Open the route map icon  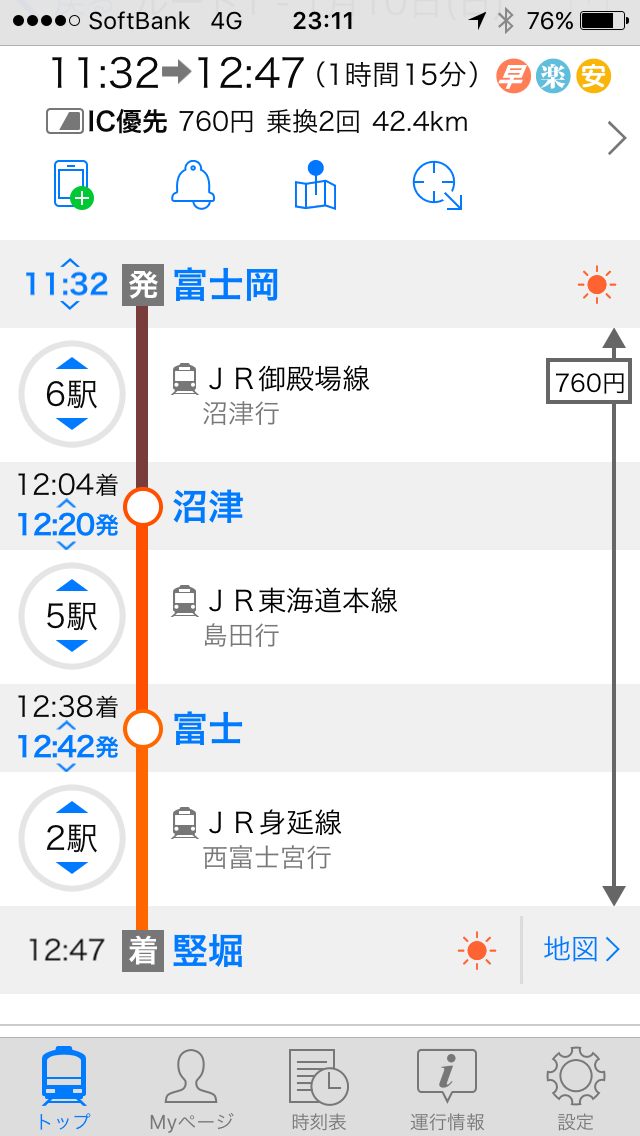click(x=315, y=185)
